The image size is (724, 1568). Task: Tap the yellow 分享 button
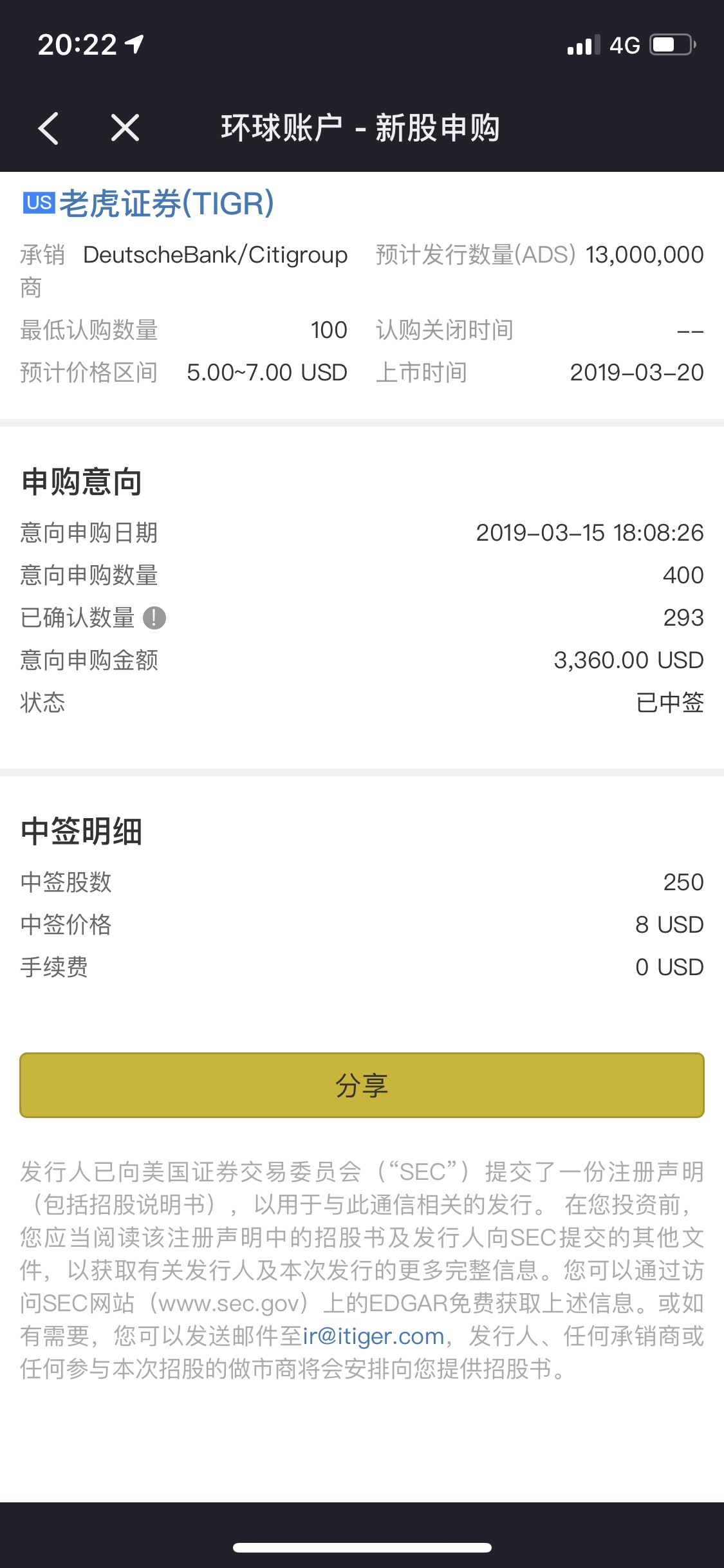(x=362, y=1085)
